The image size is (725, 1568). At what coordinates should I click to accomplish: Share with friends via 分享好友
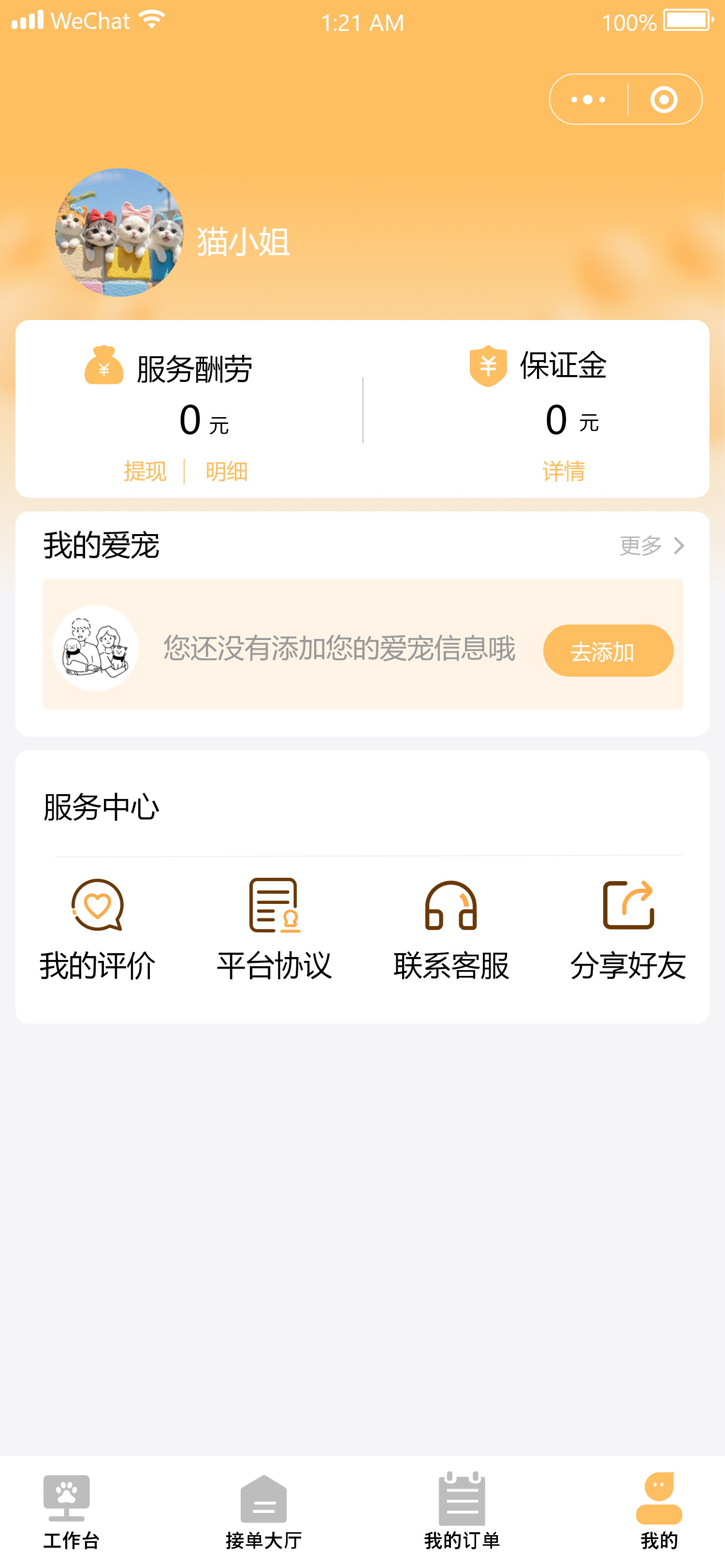pyautogui.click(x=628, y=929)
